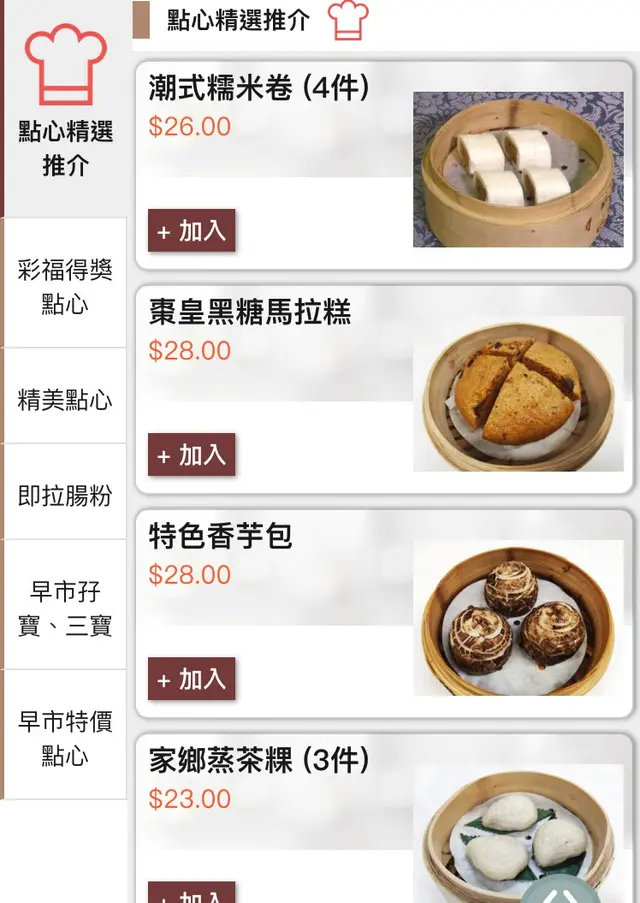
Task: Add 家鄉蒸茶粿 (3件) to the order
Action: pos(192,893)
